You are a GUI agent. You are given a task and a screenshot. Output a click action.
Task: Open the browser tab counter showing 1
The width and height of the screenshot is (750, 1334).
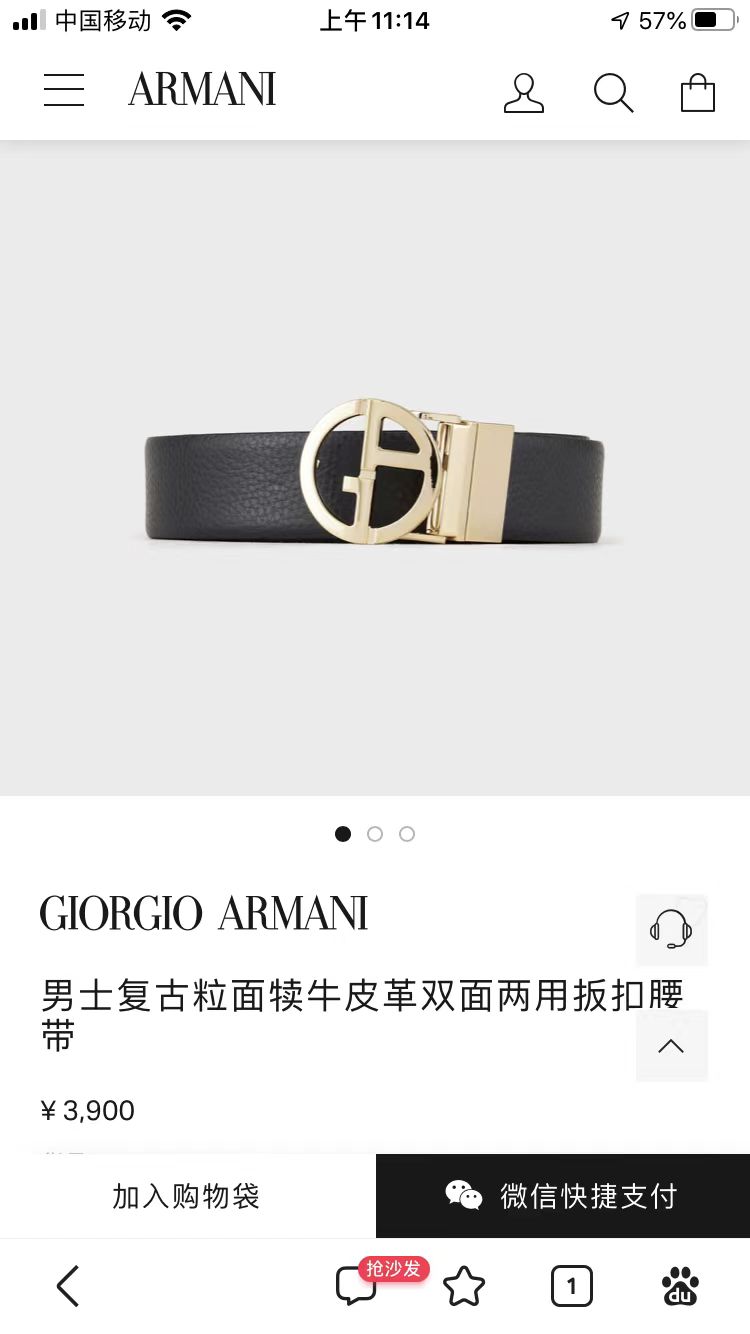(571, 1286)
